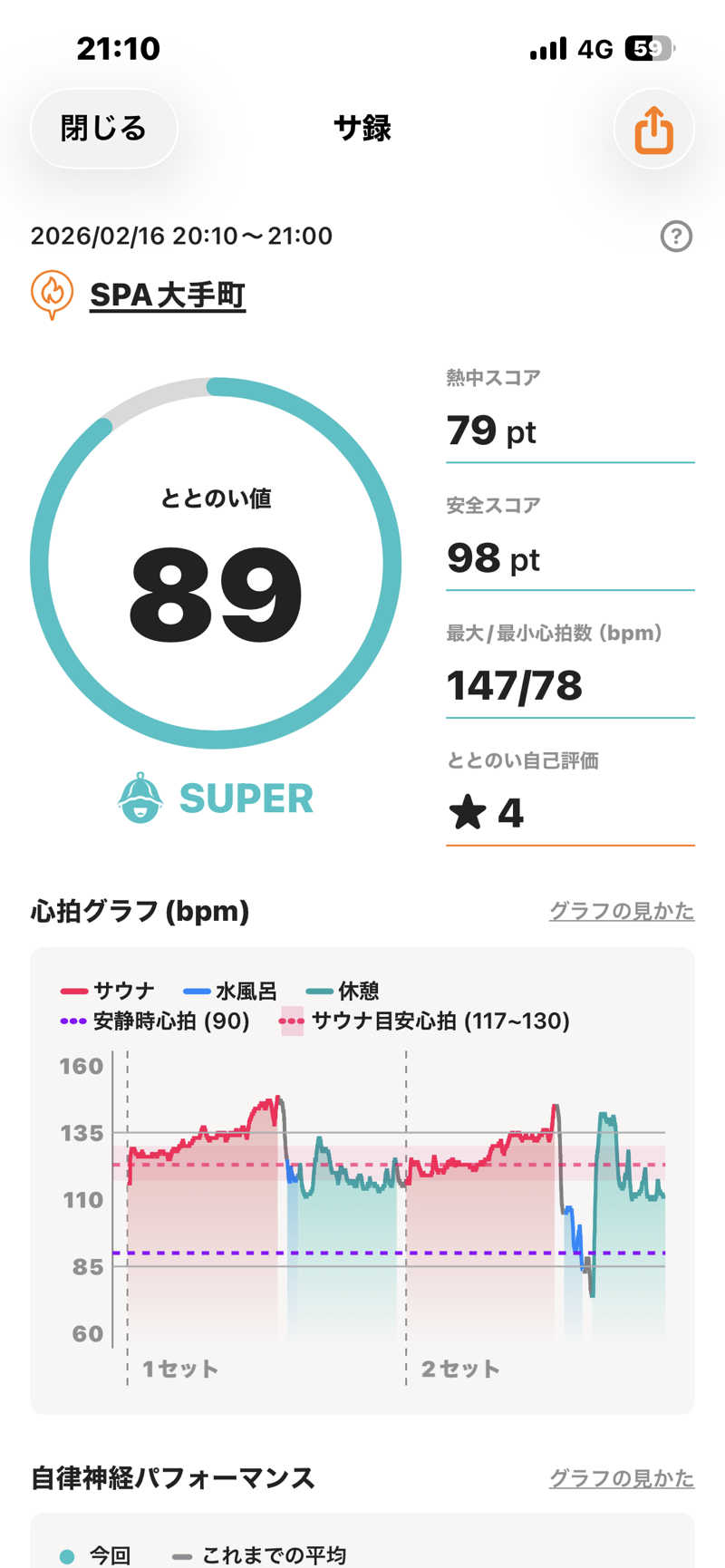The width and height of the screenshot is (725, 1568).
Task: Tap the 閉じる button
Action: (102, 129)
